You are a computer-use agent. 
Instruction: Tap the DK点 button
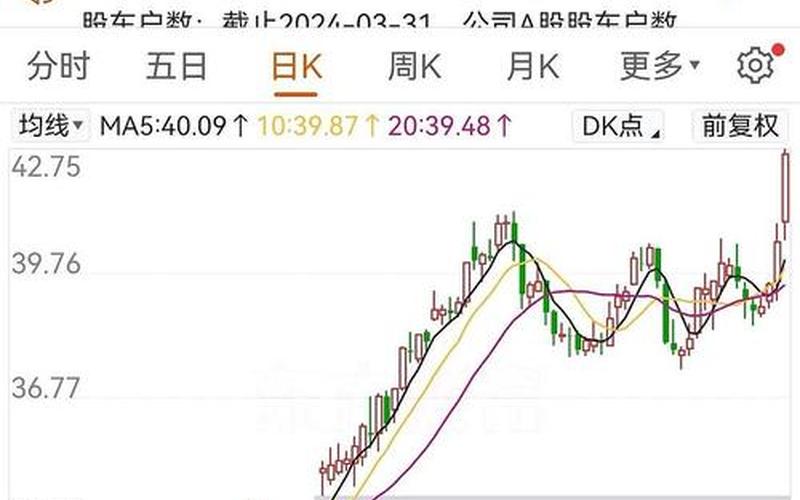coord(621,126)
